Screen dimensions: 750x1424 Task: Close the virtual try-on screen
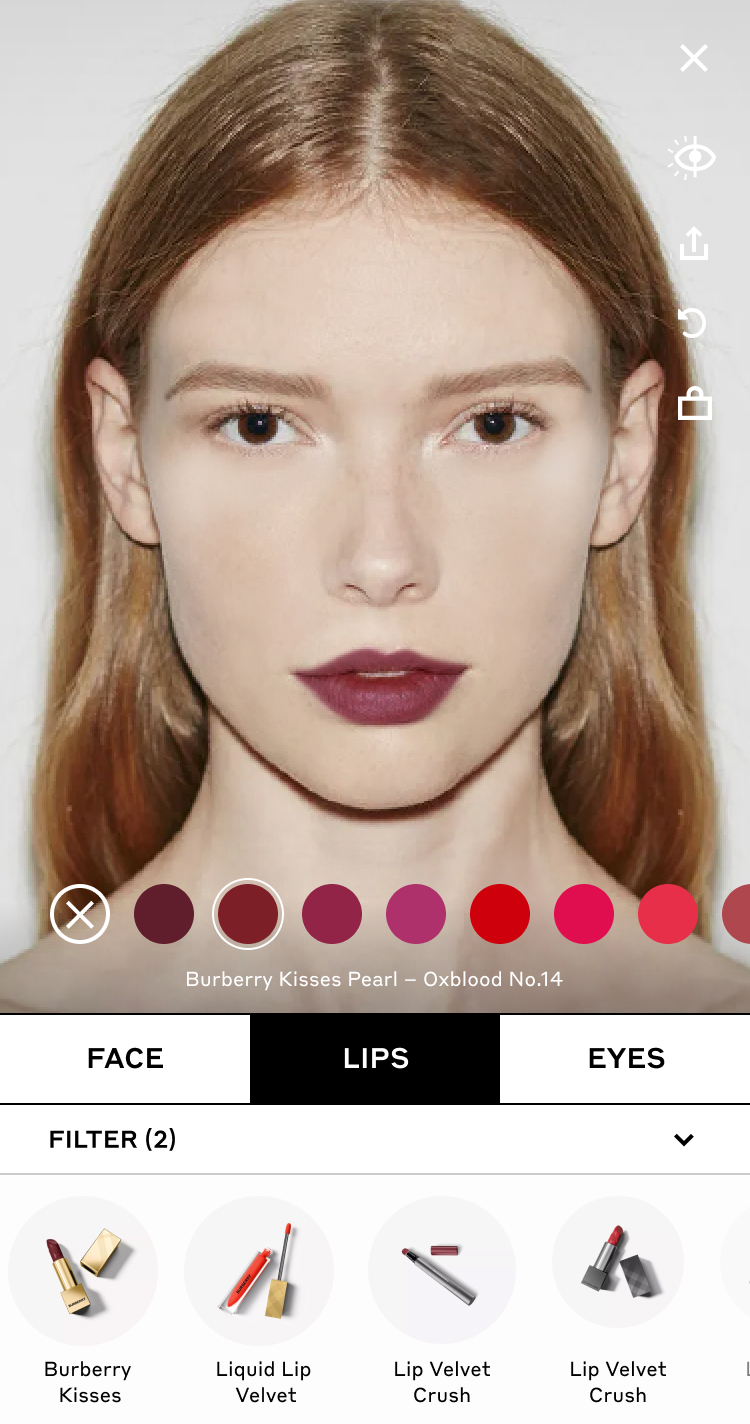coord(694,58)
